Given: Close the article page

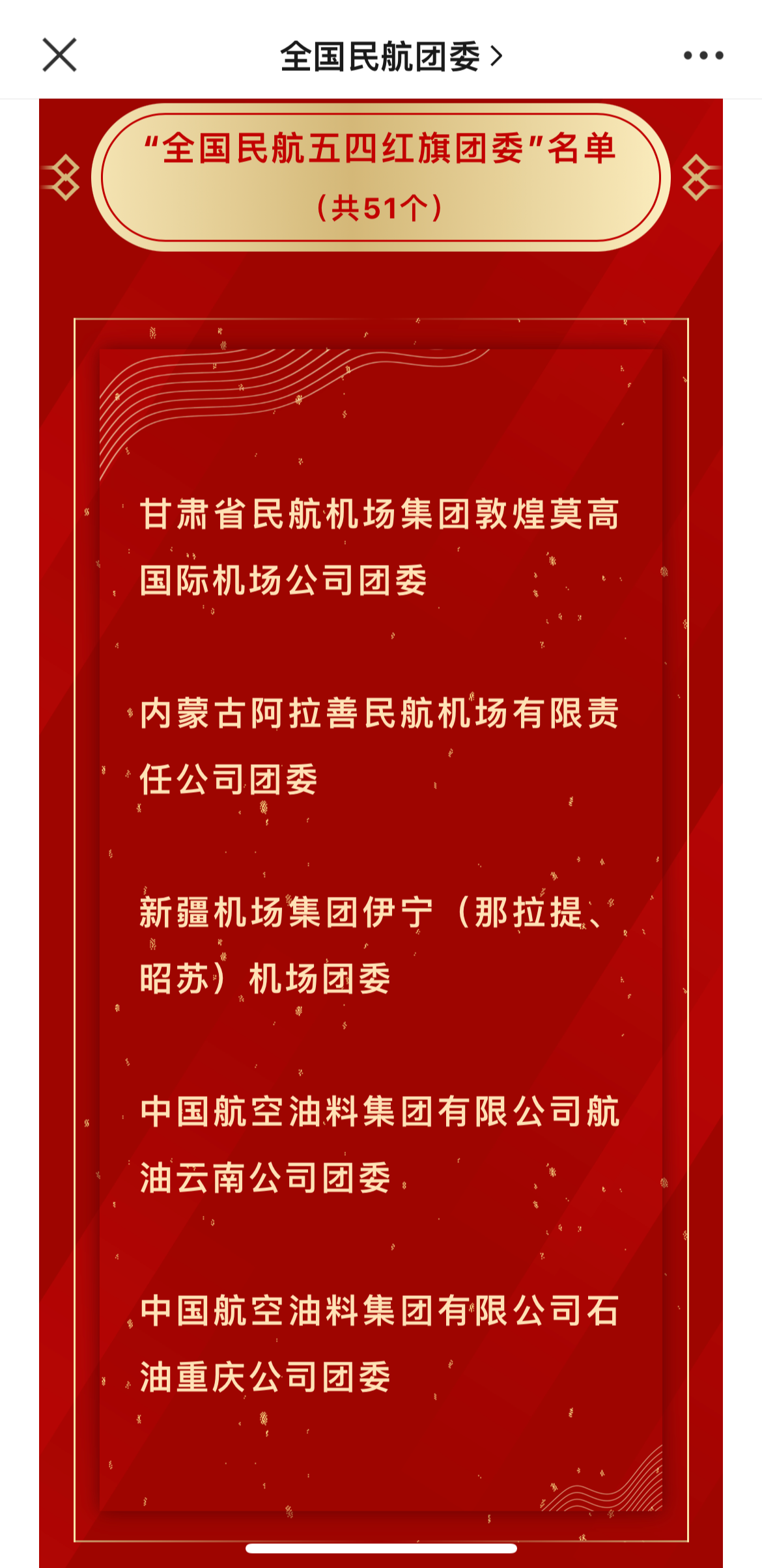Looking at the screenshot, I should coord(59,55).
